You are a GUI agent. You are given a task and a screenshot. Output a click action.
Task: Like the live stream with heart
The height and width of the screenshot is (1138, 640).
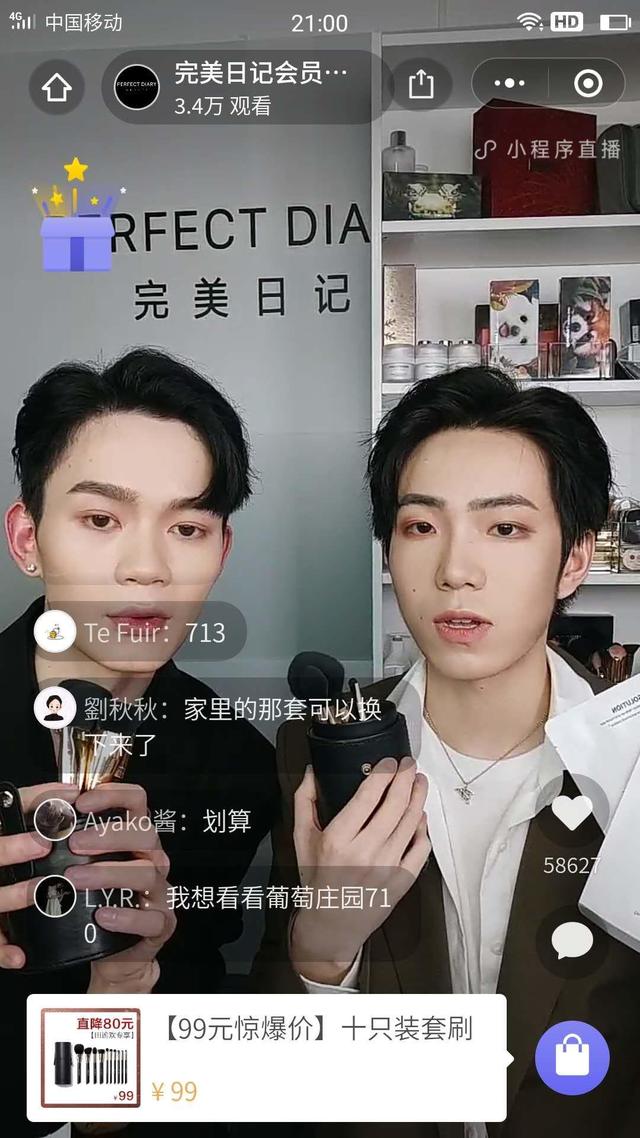click(x=572, y=813)
